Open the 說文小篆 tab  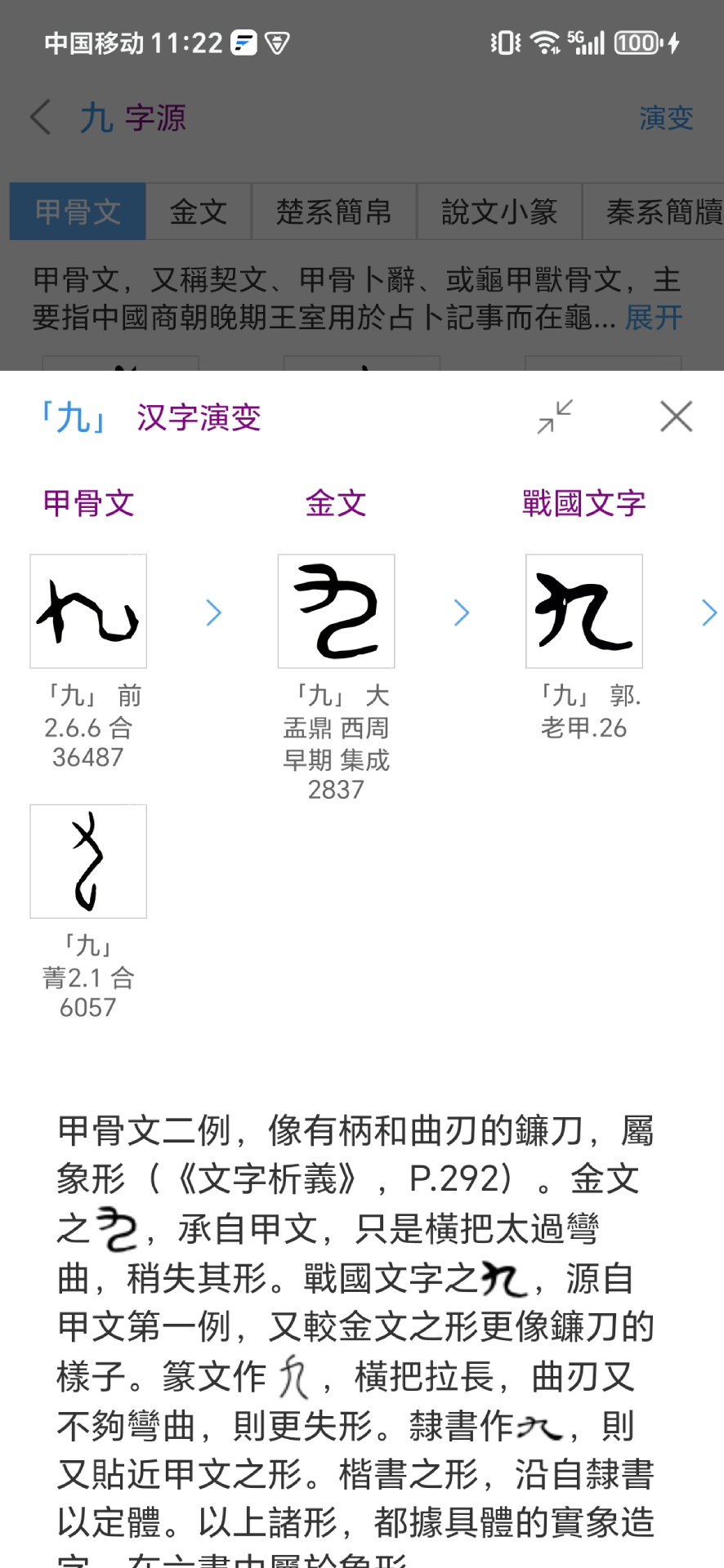[499, 212]
